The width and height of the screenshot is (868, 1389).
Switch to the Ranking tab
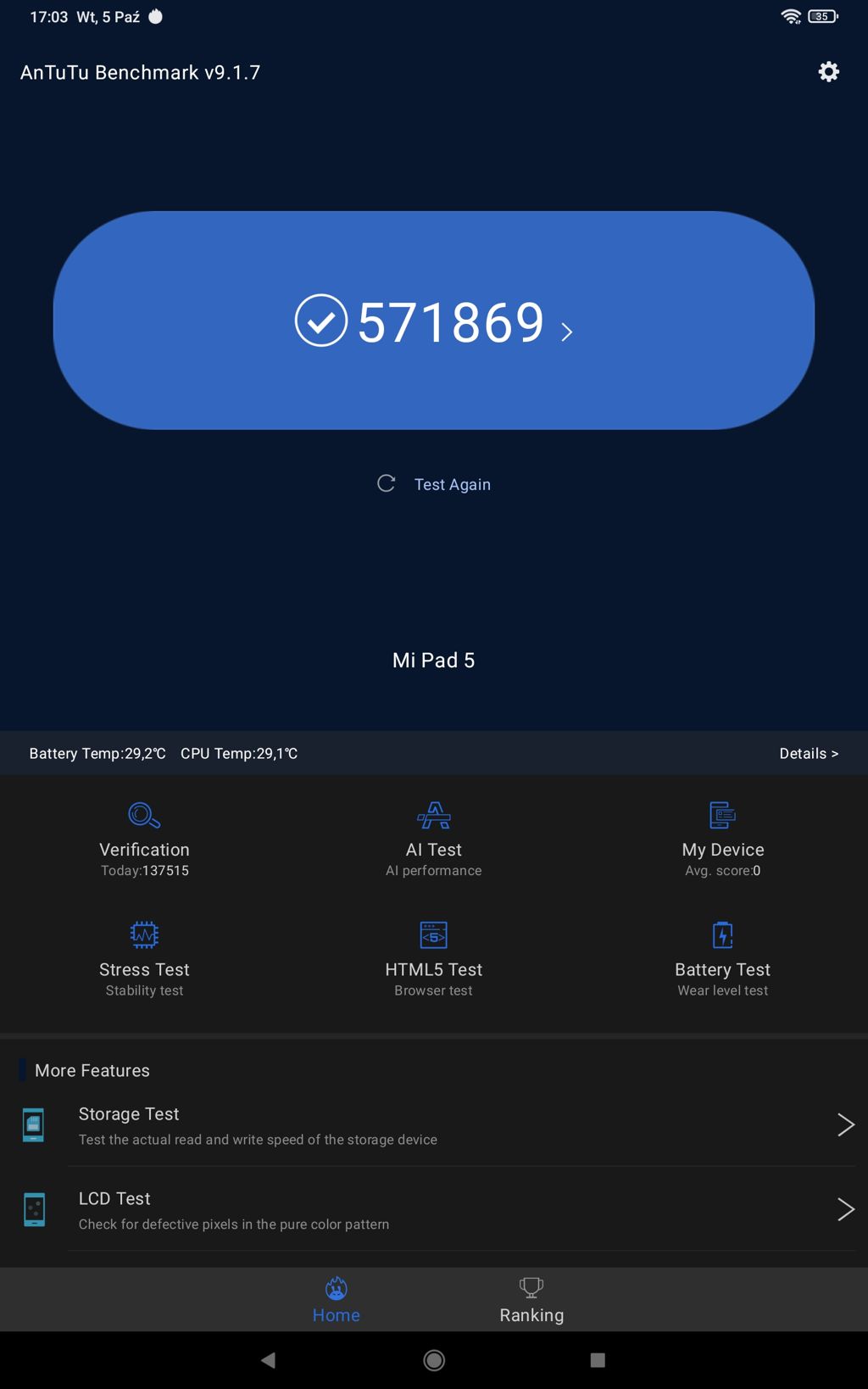coord(531,1300)
